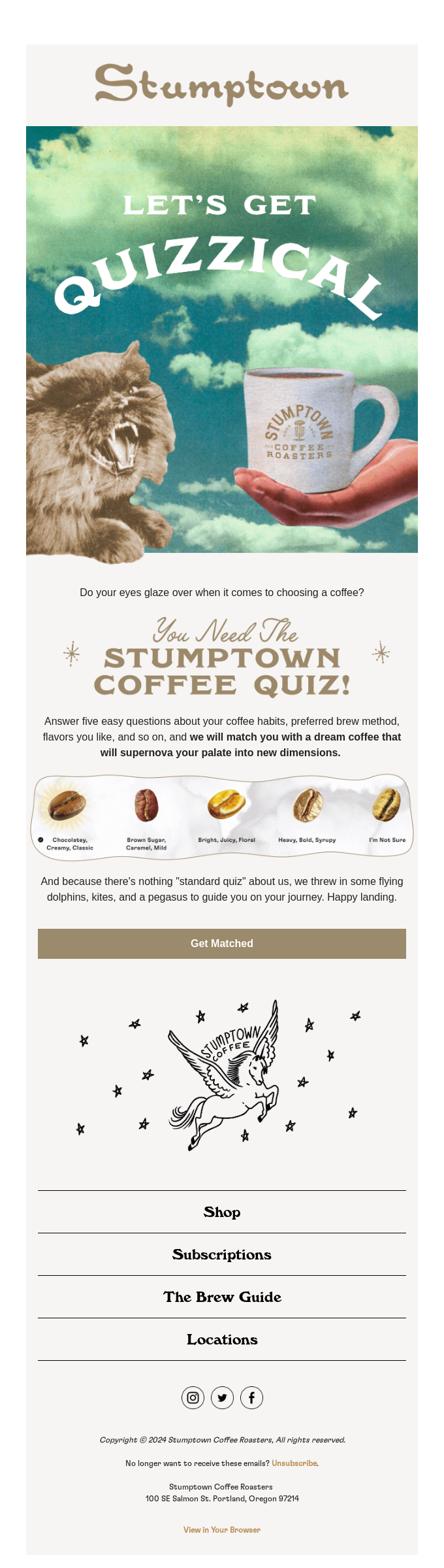Image resolution: width=444 pixels, height=1568 pixels.
Task: Open the Subscriptions link
Action: point(222,1254)
